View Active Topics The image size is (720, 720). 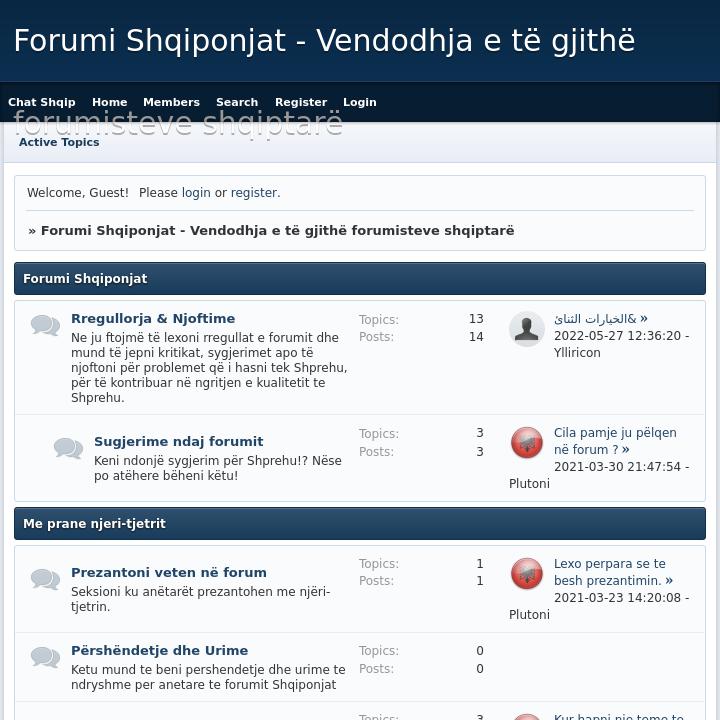coord(59,142)
